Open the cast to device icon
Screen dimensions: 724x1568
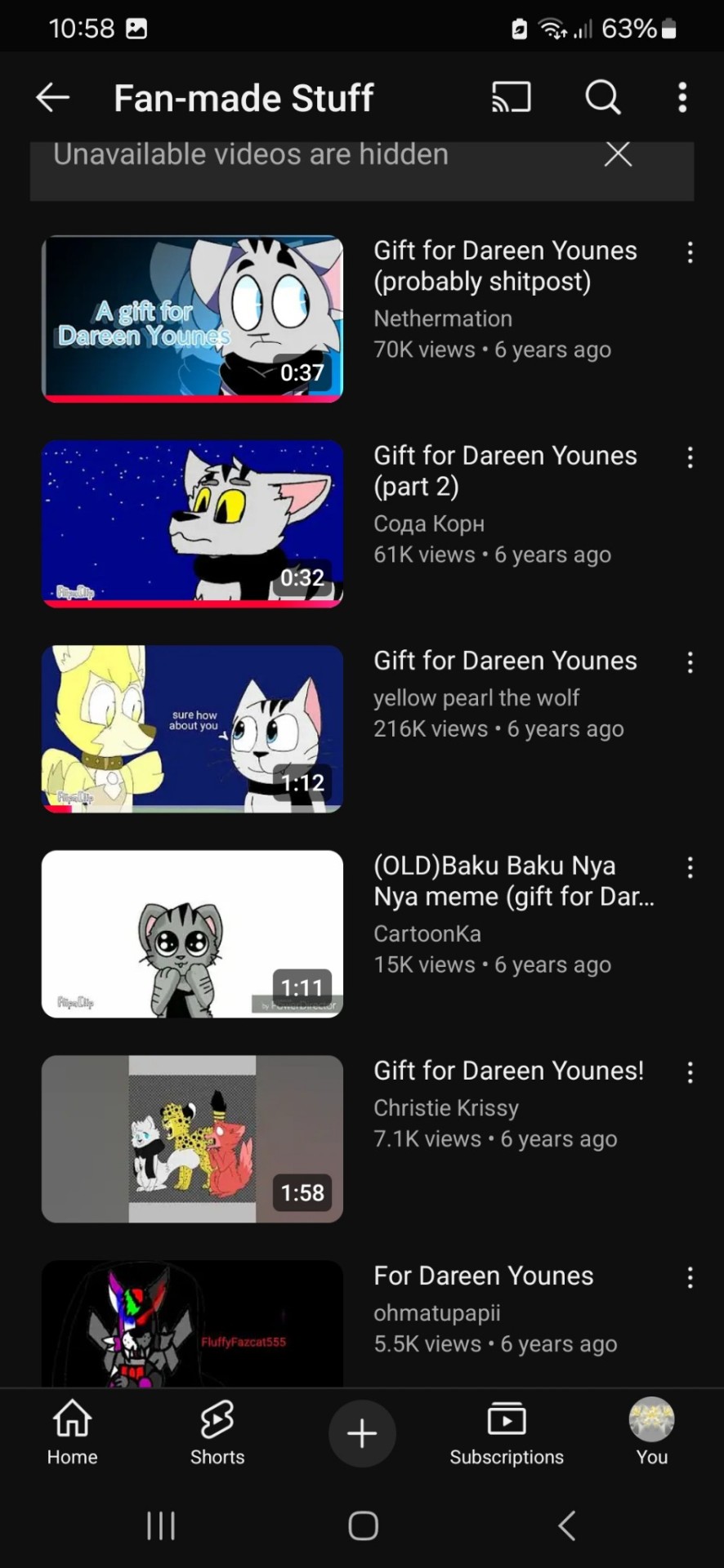pos(512,98)
